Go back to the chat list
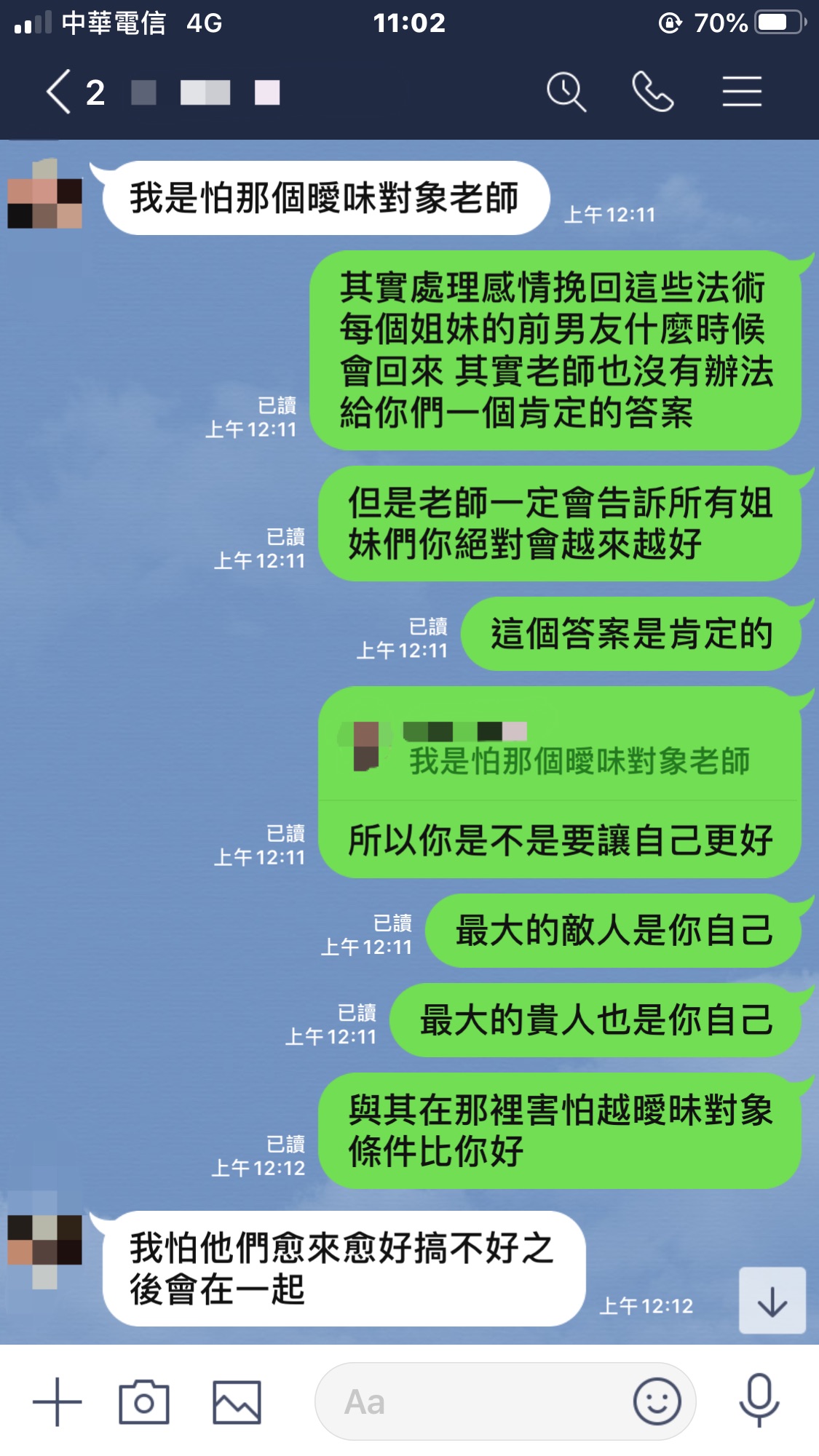 (x=60, y=92)
